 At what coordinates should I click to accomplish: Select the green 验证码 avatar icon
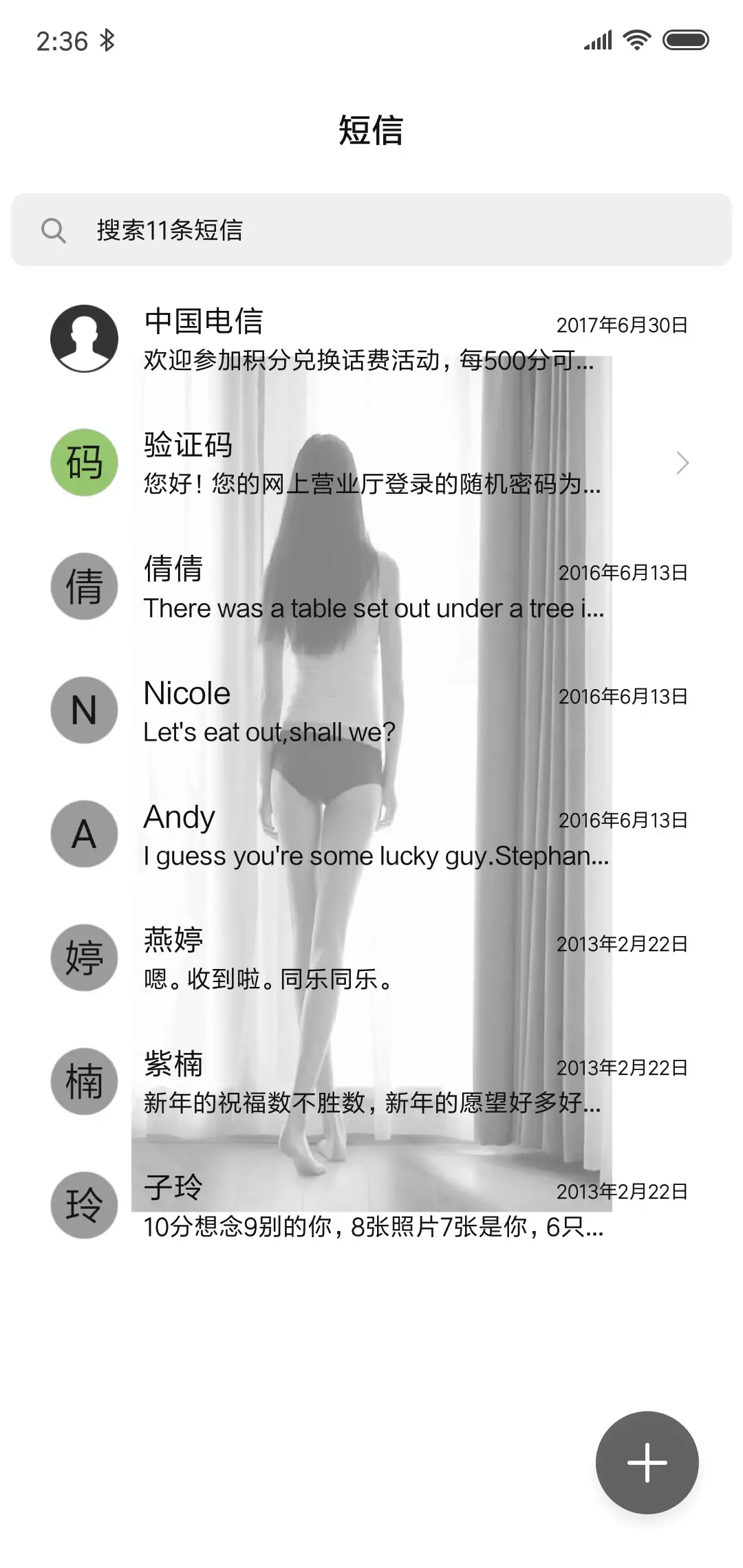(x=84, y=463)
